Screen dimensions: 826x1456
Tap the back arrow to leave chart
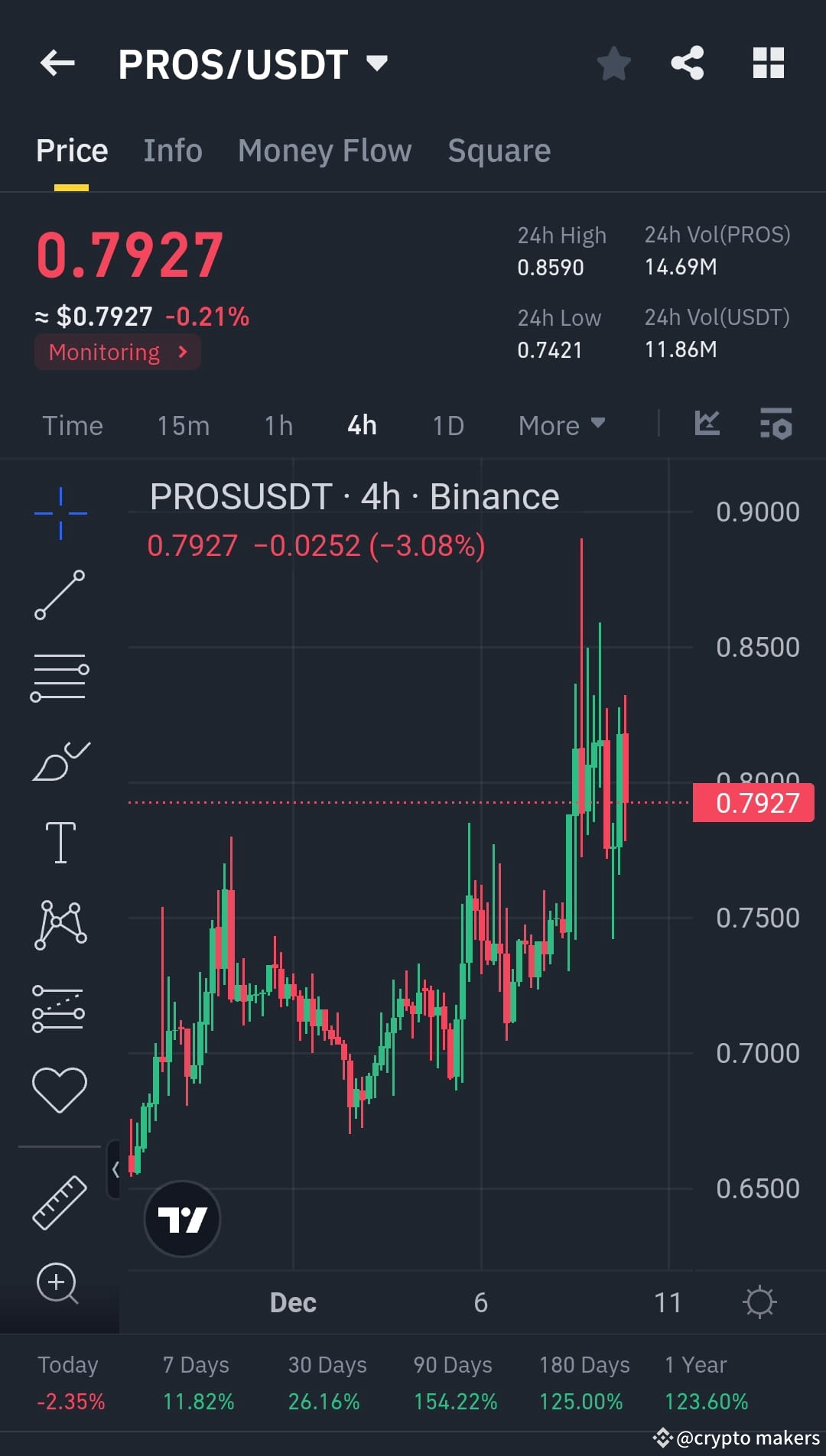click(57, 63)
